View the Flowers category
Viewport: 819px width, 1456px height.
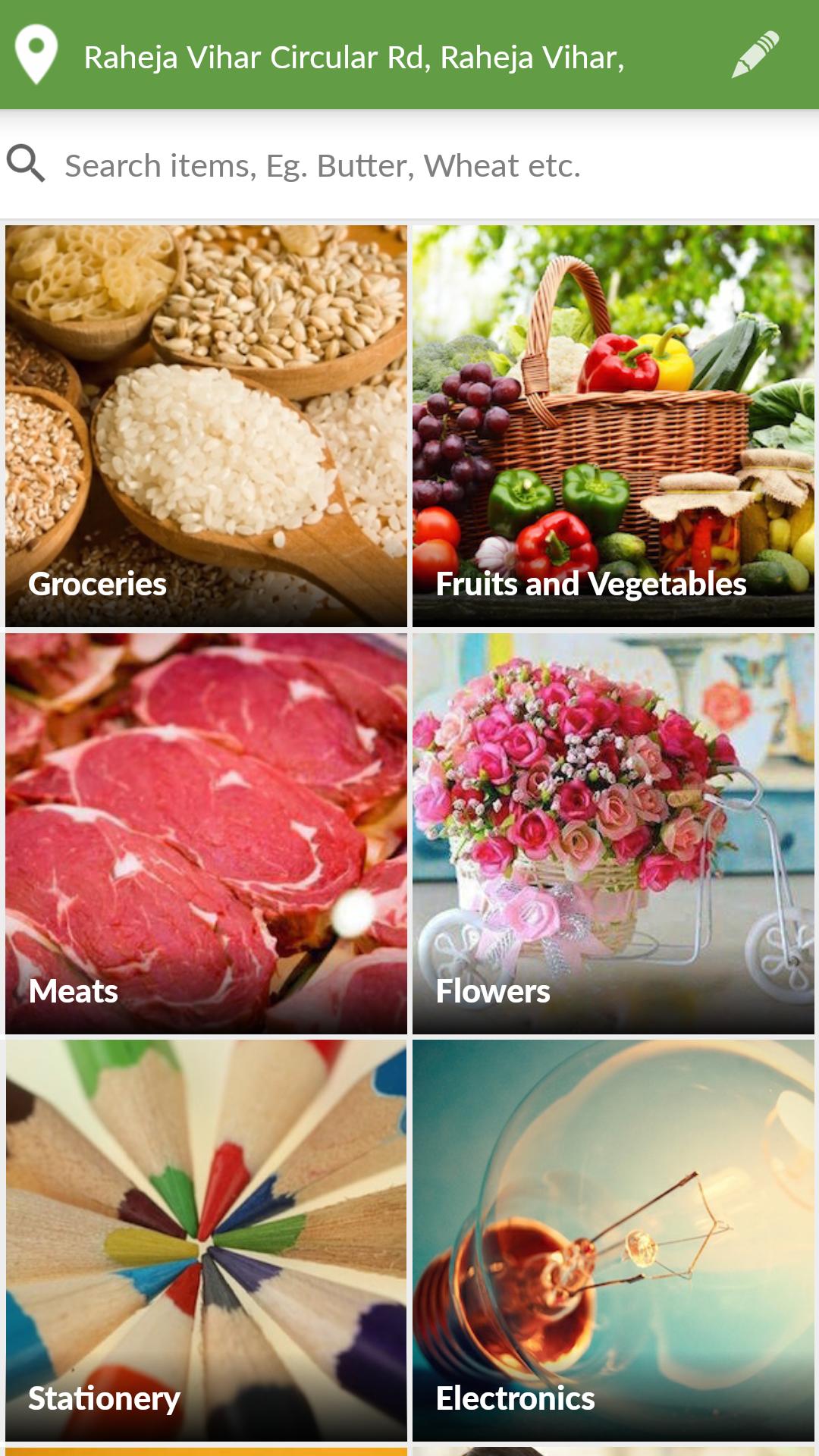(x=613, y=833)
